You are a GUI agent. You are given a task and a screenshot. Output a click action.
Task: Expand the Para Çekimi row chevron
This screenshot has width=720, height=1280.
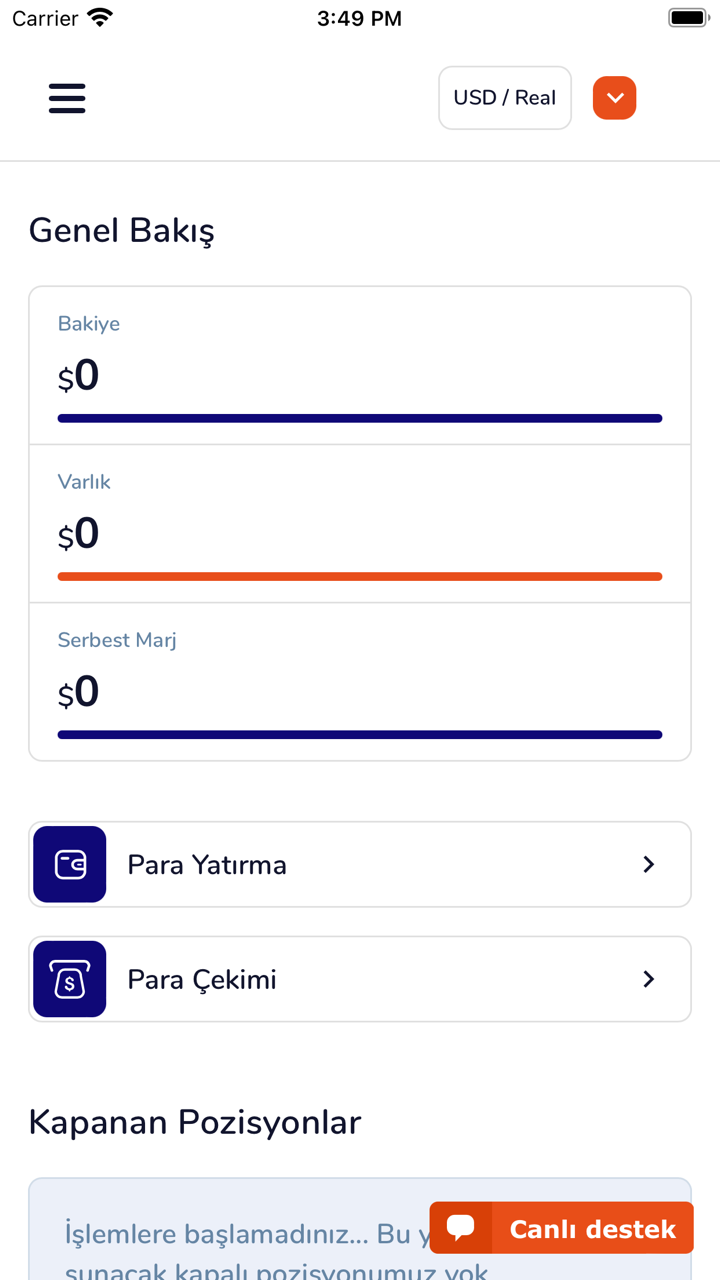coord(648,979)
